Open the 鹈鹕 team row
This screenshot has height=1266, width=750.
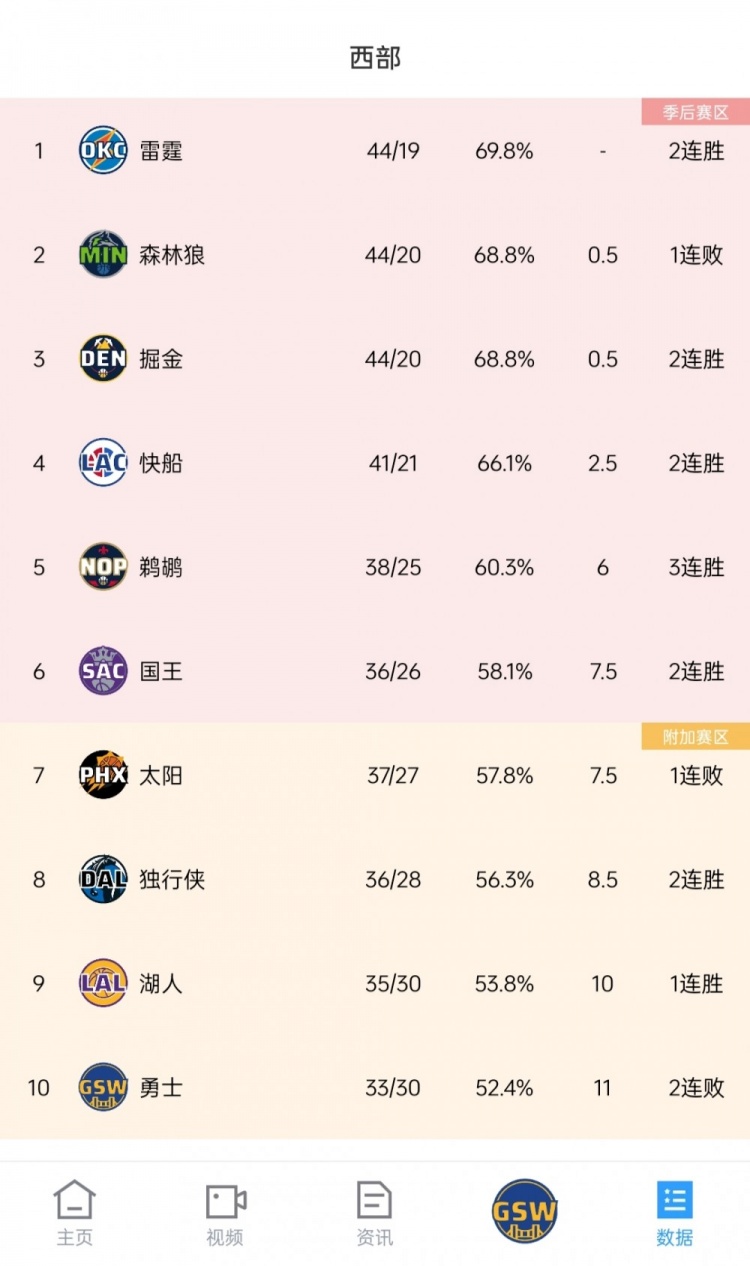pyautogui.click(x=375, y=567)
